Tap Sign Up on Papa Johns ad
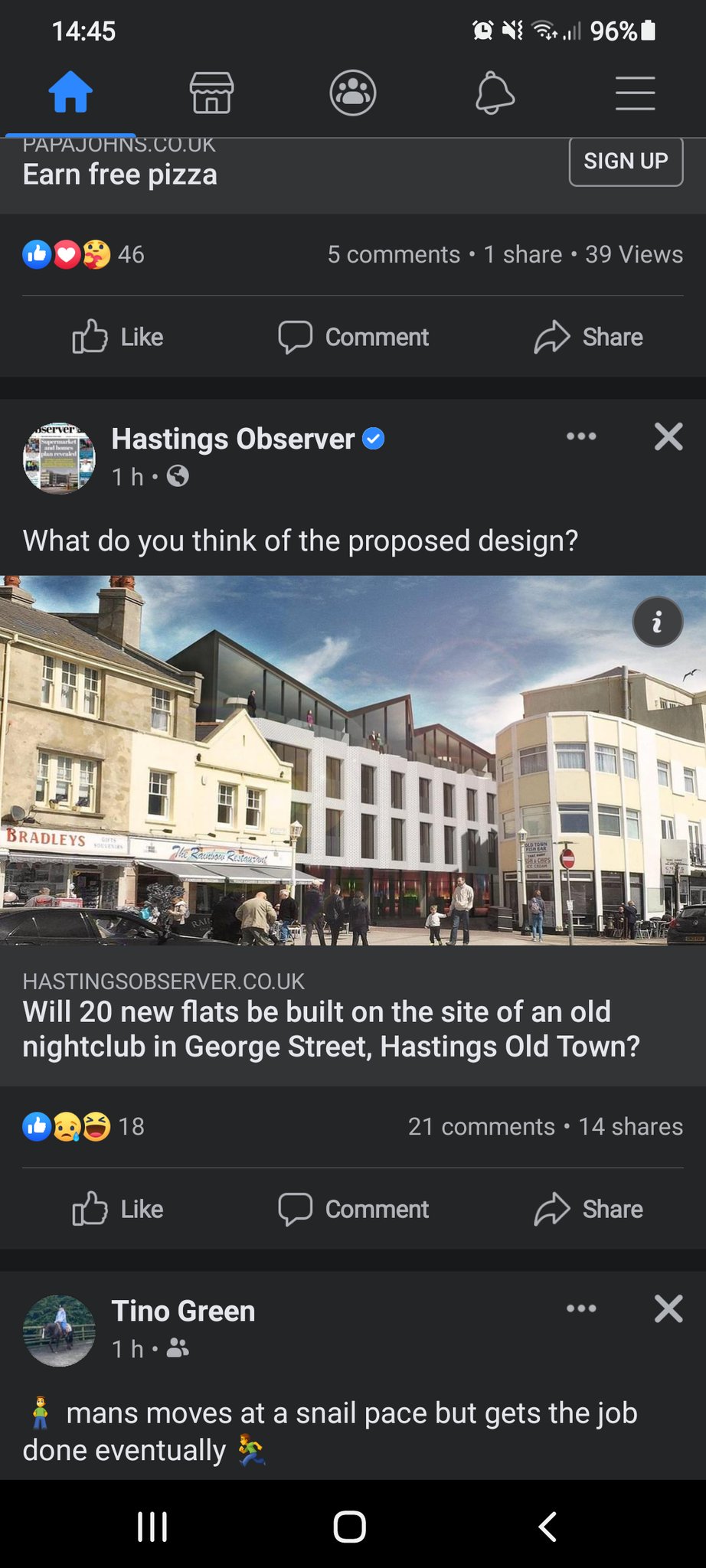This screenshot has width=706, height=1568. coord(626,162)
